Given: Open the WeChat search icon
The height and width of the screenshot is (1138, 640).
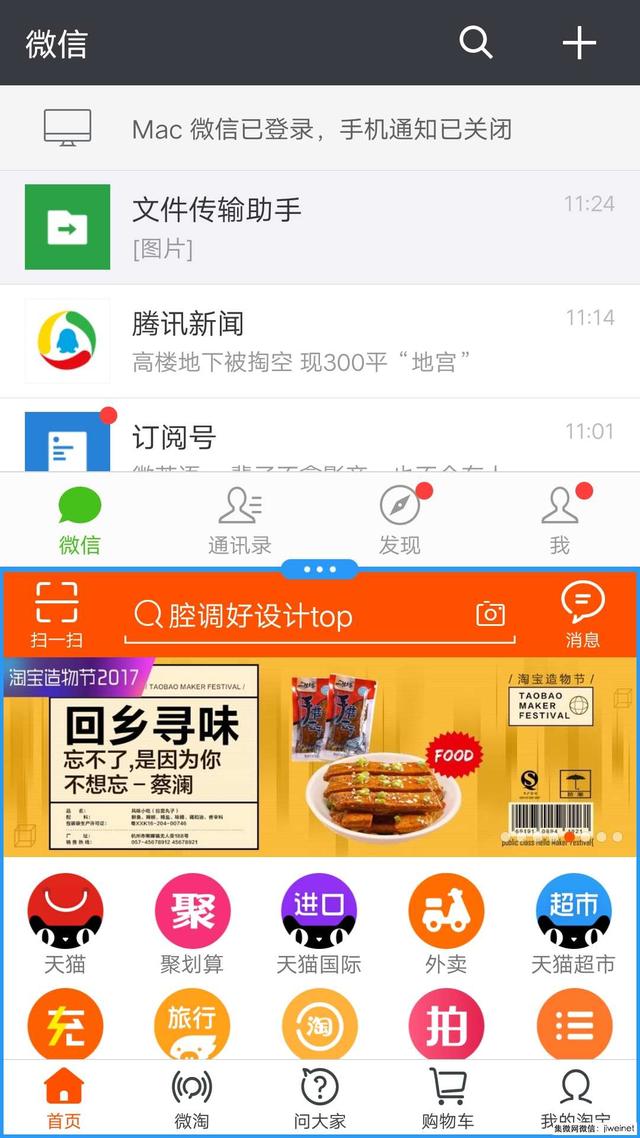Looking at the screenshot, I should [476, 43].
